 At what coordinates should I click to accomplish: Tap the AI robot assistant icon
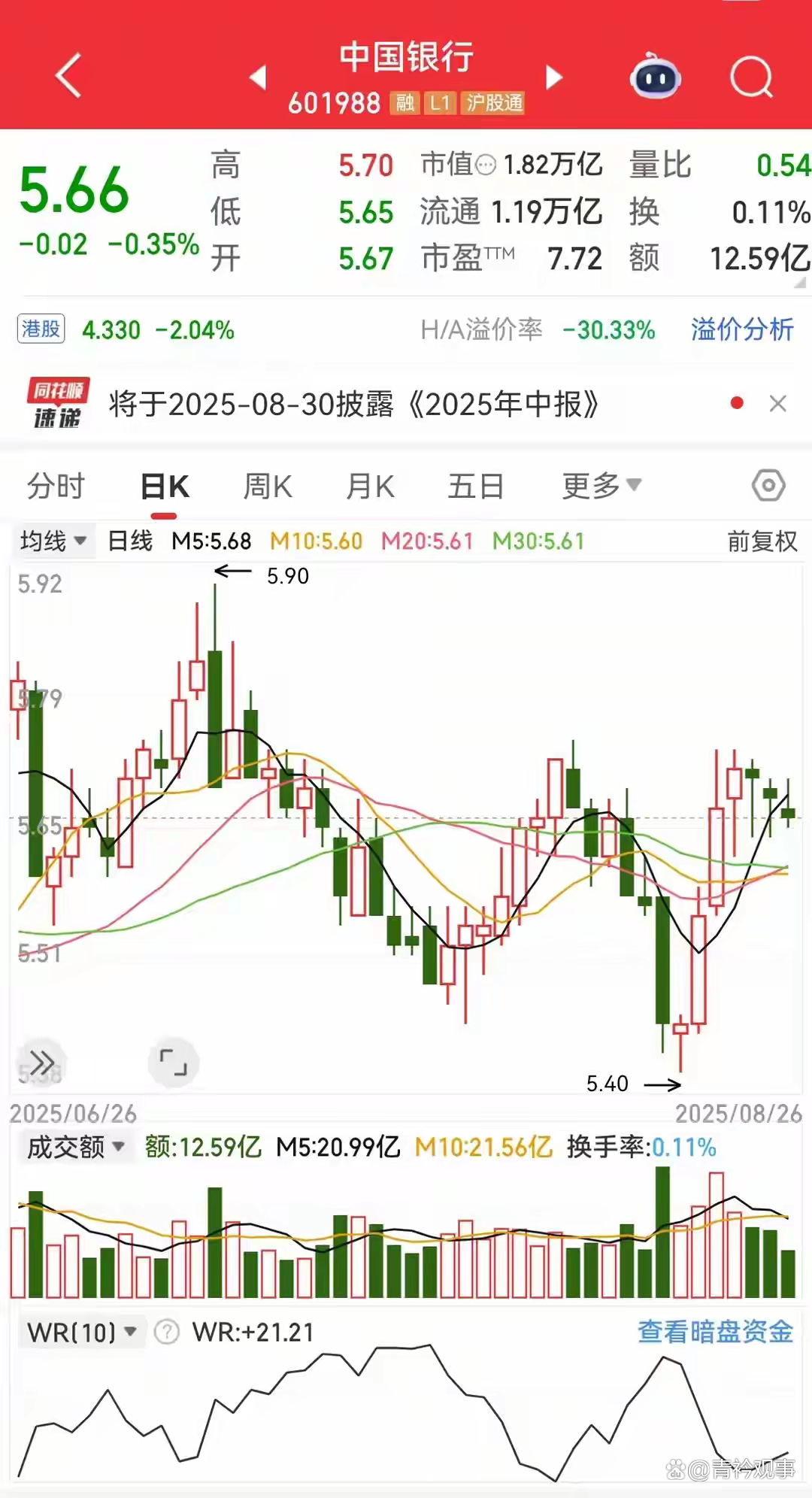point(654,77)
